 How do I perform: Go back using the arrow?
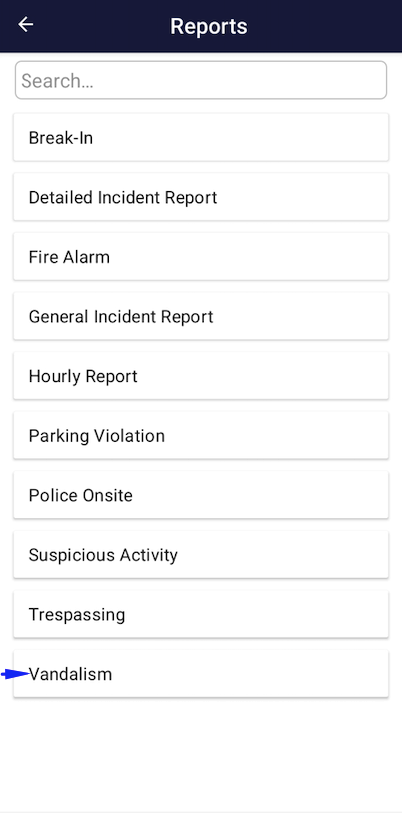tap(25, 24)
